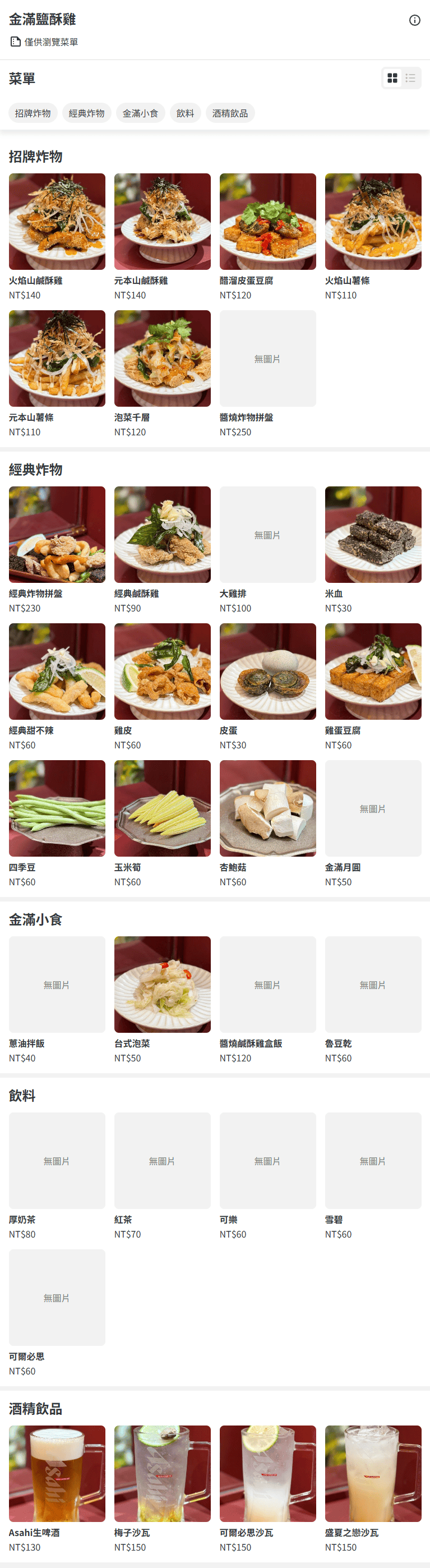
Task: Switch to list view layout
Action: pyautogui.click(x=410, y=78)
